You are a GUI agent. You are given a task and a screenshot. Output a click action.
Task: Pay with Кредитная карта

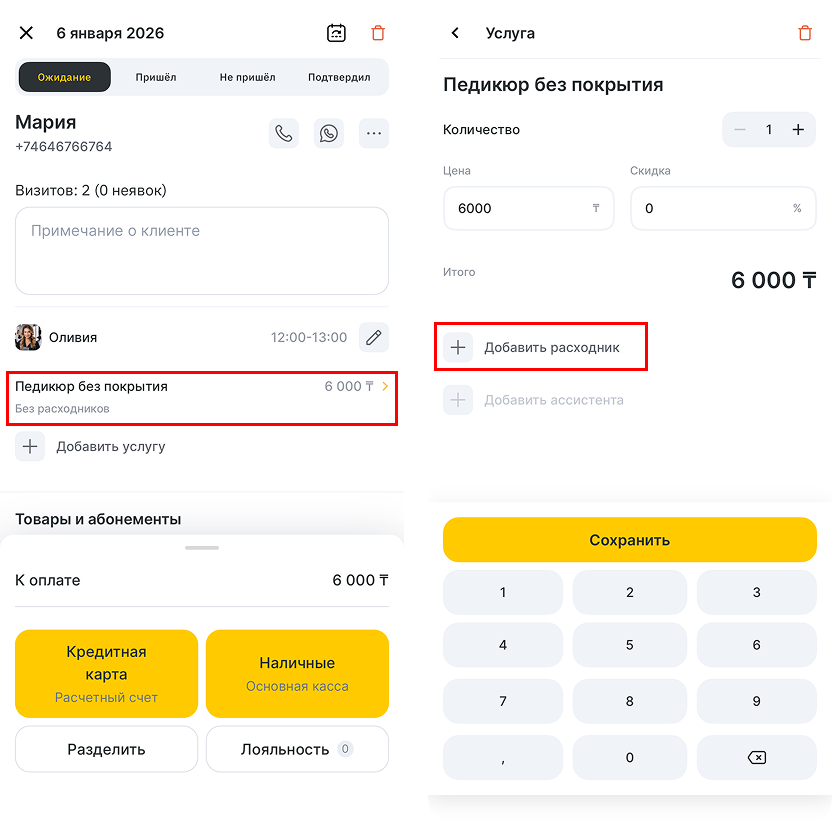click(106, 673)
